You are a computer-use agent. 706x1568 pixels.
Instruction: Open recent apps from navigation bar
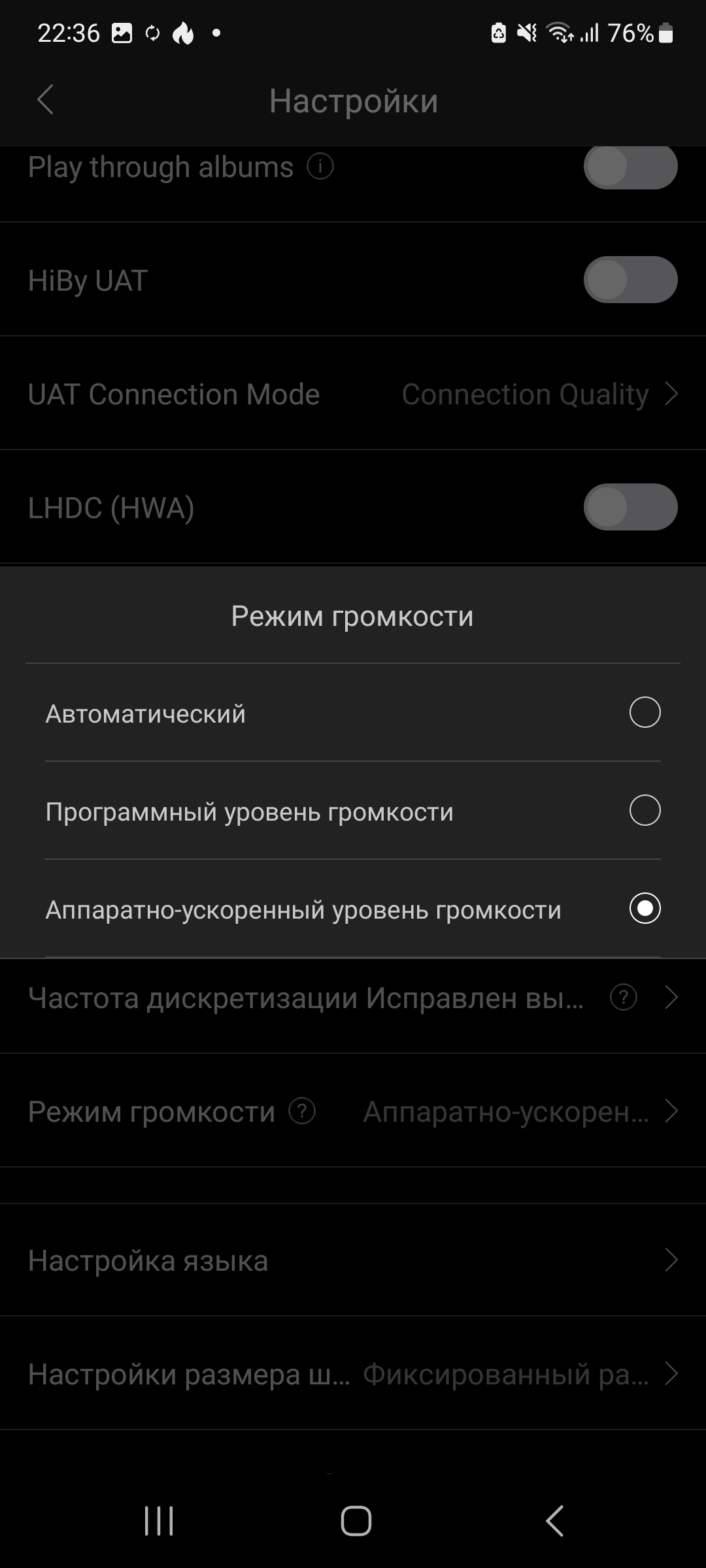coord(159,1521)
